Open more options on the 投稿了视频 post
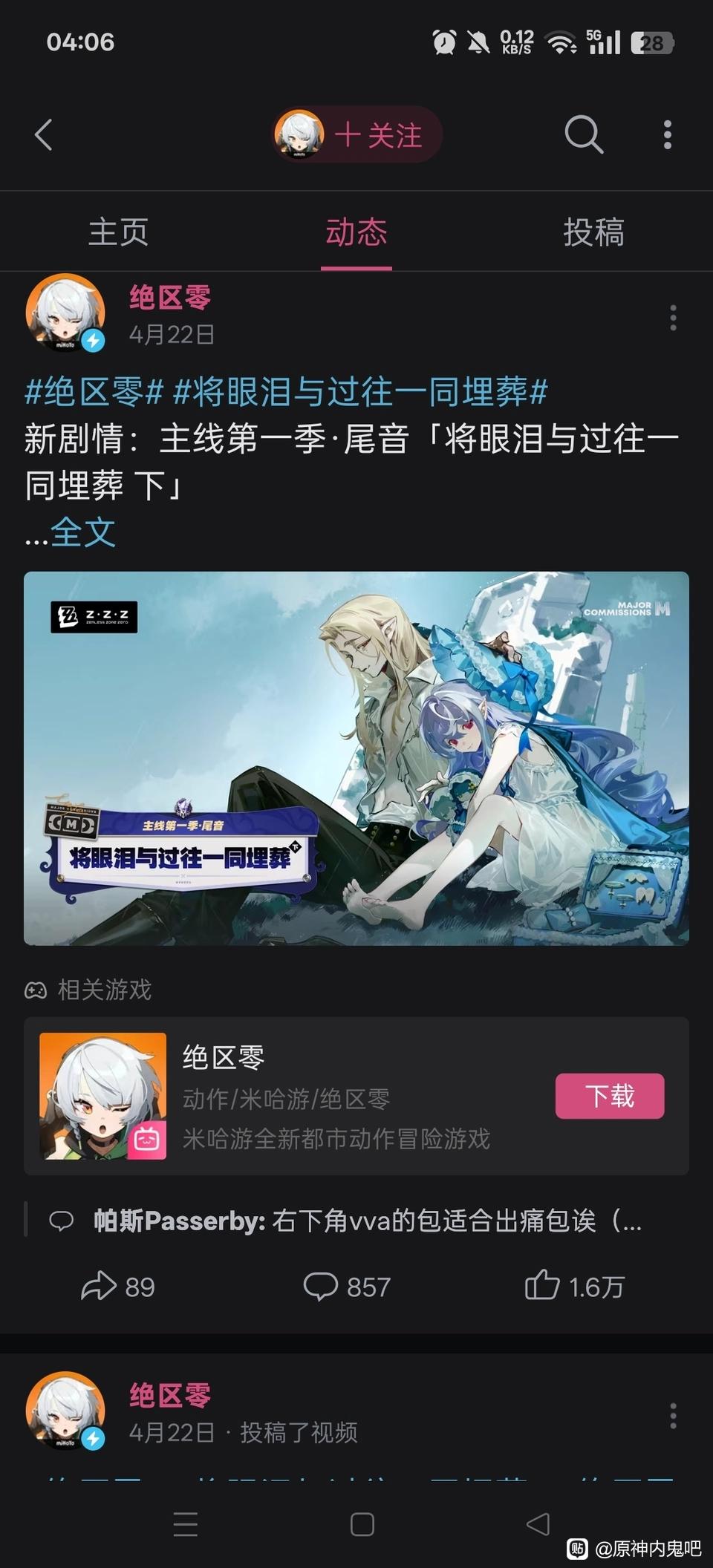 point(673,1416)
